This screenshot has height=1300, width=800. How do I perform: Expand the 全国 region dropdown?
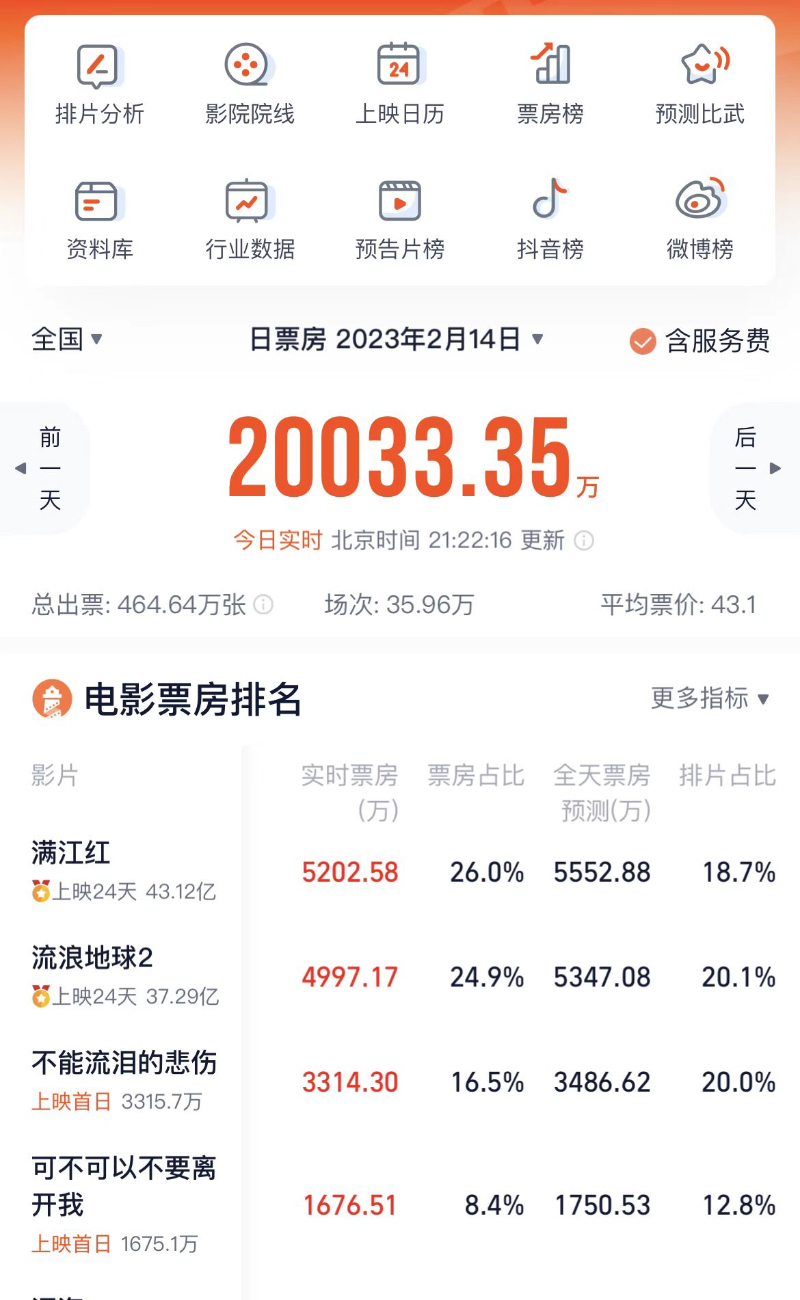pyautogui.click(x=67, y=340)
